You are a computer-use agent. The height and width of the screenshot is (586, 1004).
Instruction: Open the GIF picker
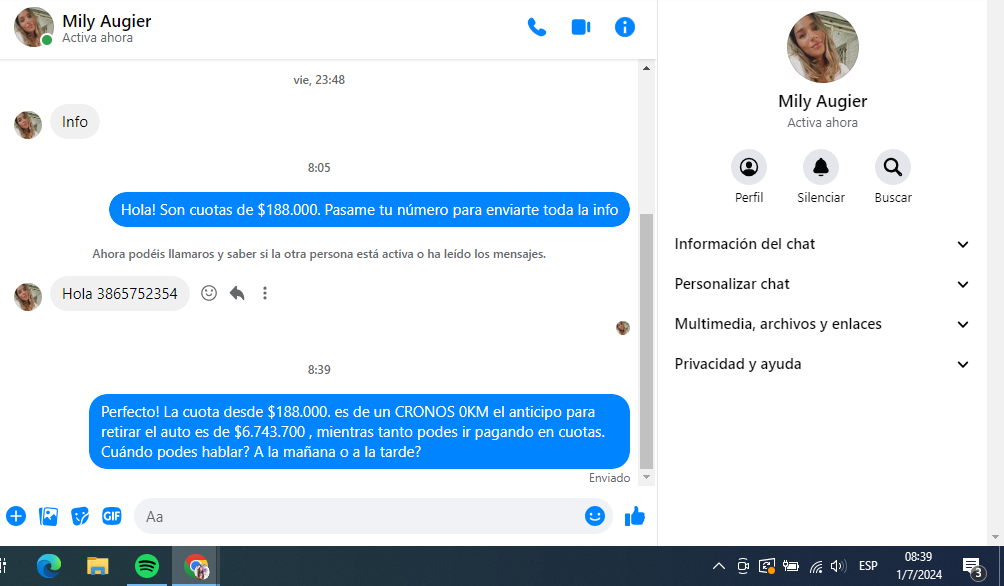tap(111, 516)
